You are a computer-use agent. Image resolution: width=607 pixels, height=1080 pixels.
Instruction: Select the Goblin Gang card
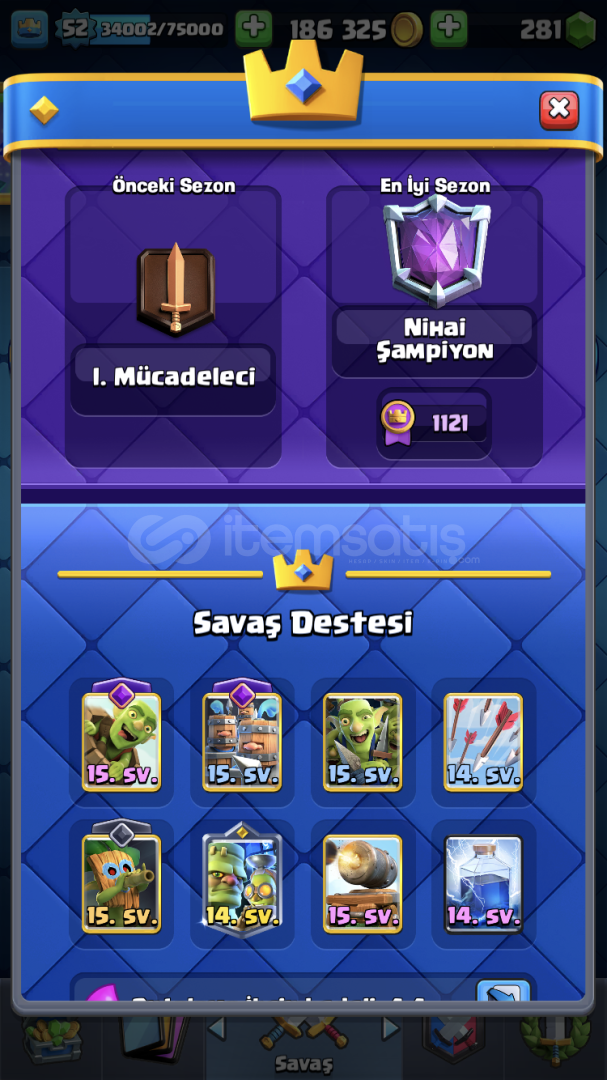362,741
